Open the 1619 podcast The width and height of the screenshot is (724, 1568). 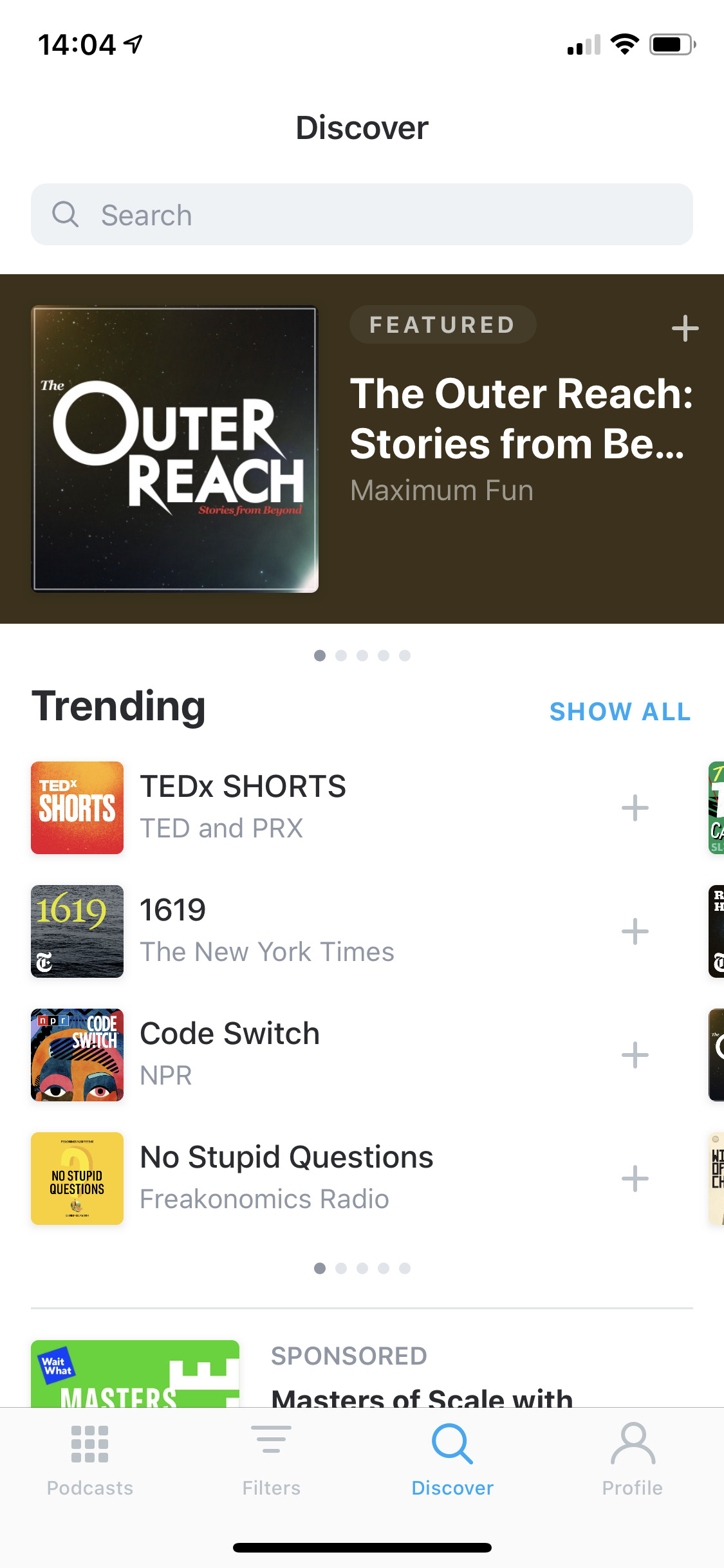tap(266, 931)
